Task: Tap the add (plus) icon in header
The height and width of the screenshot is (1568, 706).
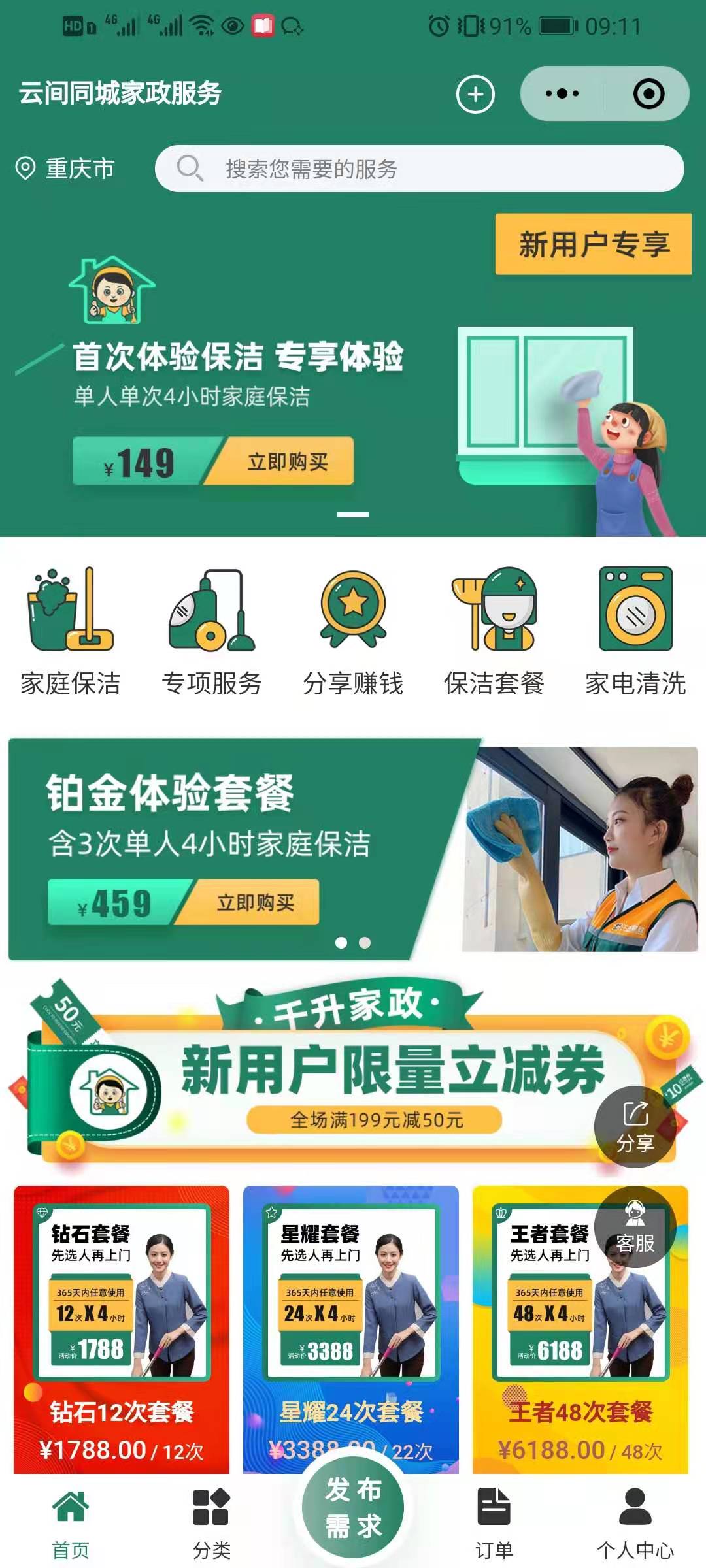Action: pyautogui.click(x=475, y=95)
